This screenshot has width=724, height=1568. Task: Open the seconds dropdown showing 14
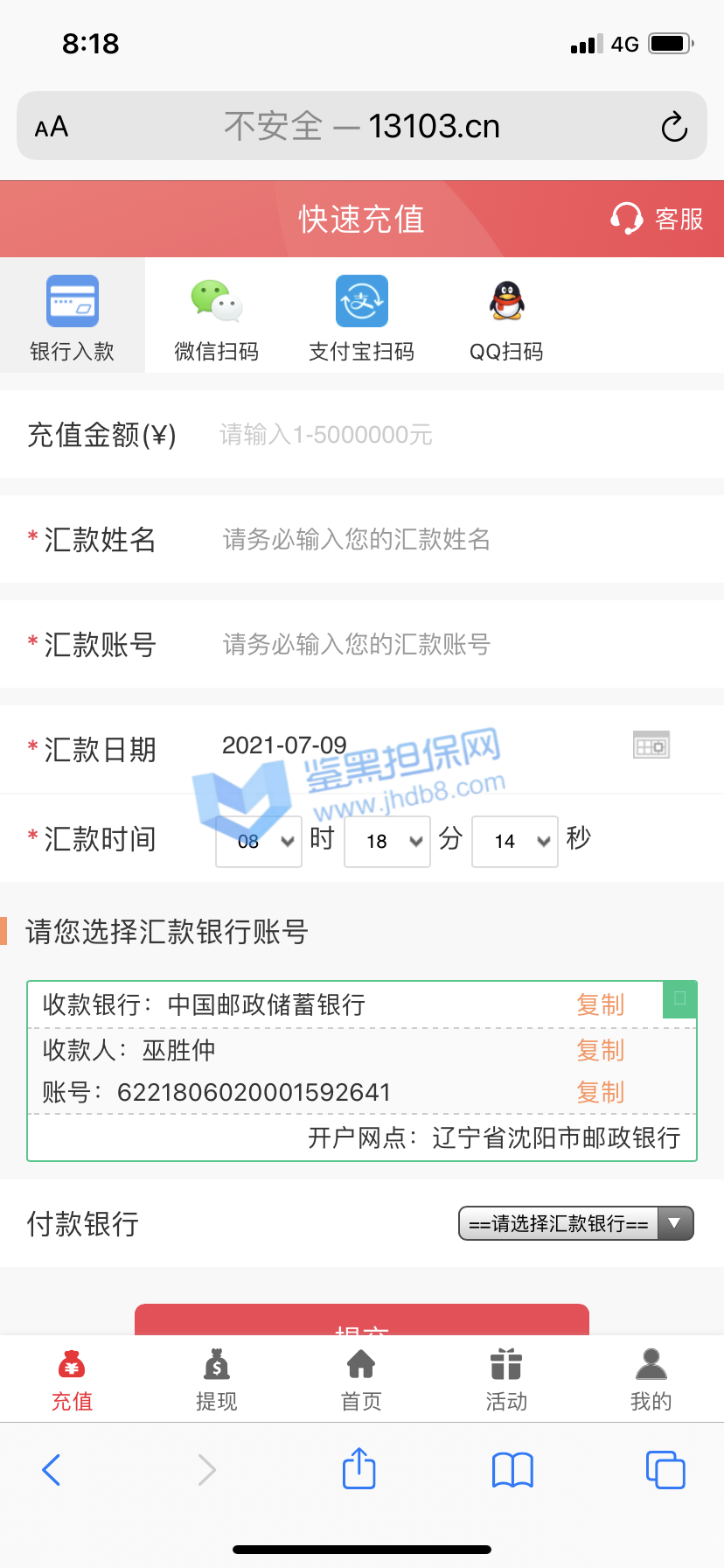coord(515,842)
